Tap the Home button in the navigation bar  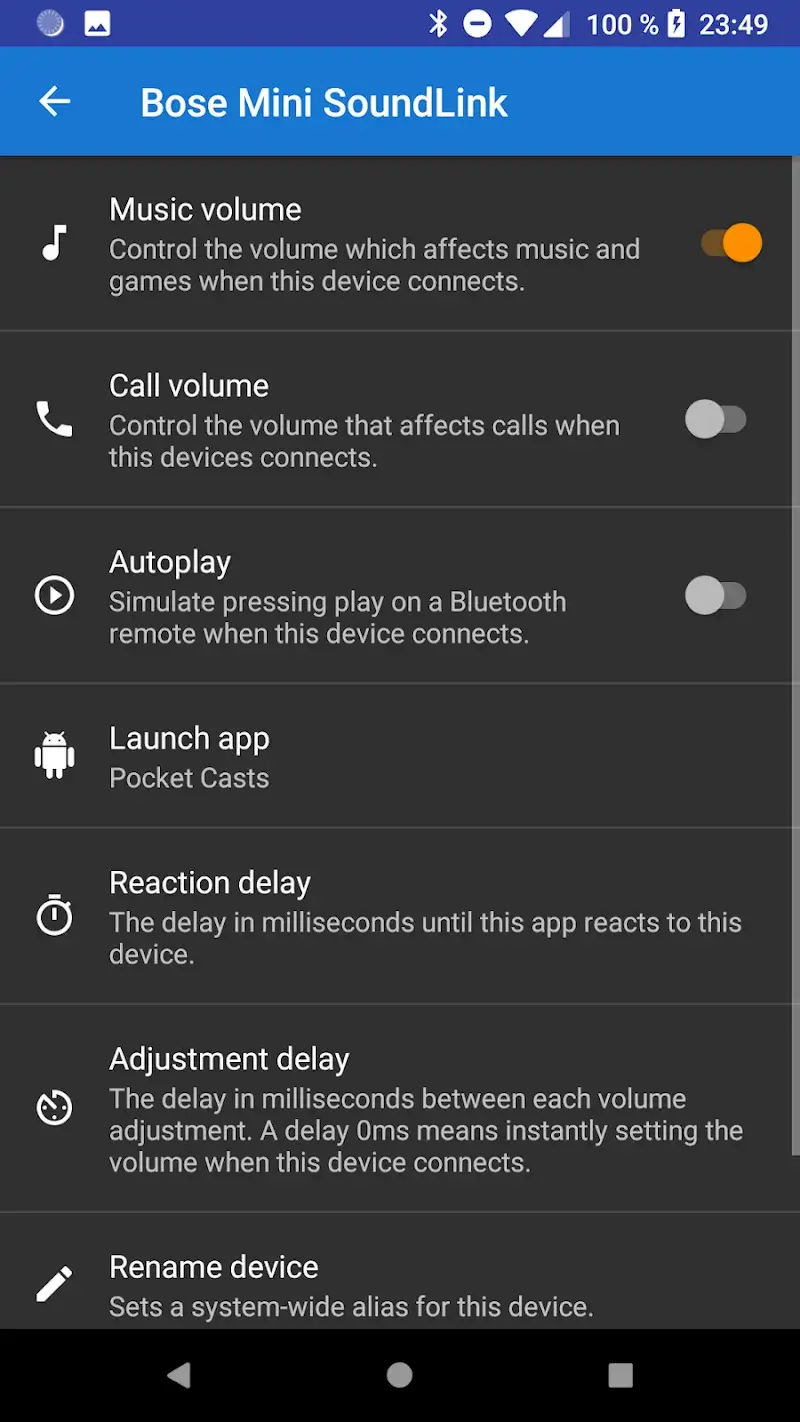point(400,1376)
